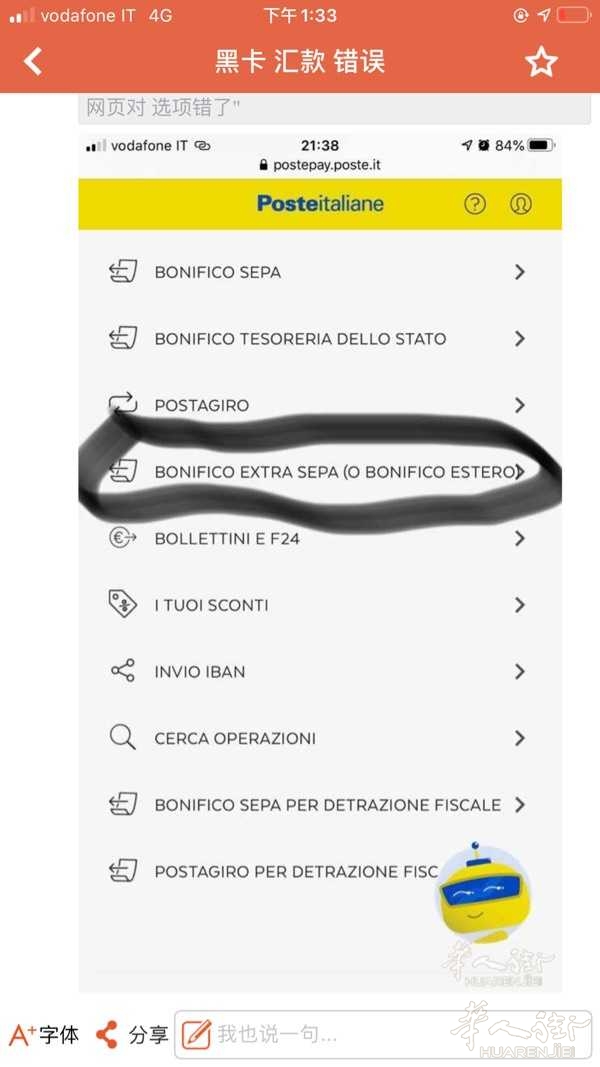Screen dimensions: 600x1067
Task: Adjust font size with 字体
Action: point(43,1035)
